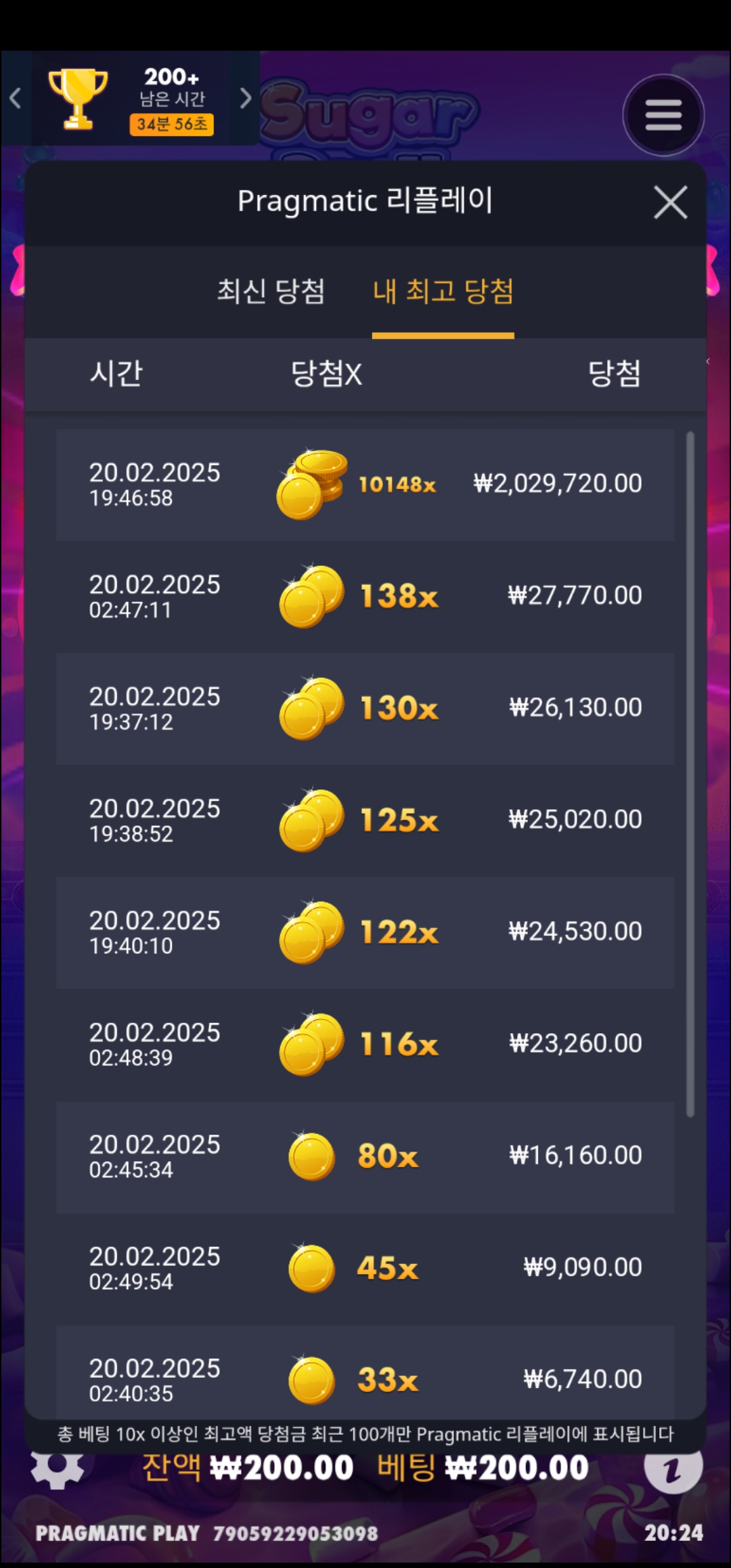Go to next tournament banner arrow
This screenshot has height=1568, width=731.
246,99
